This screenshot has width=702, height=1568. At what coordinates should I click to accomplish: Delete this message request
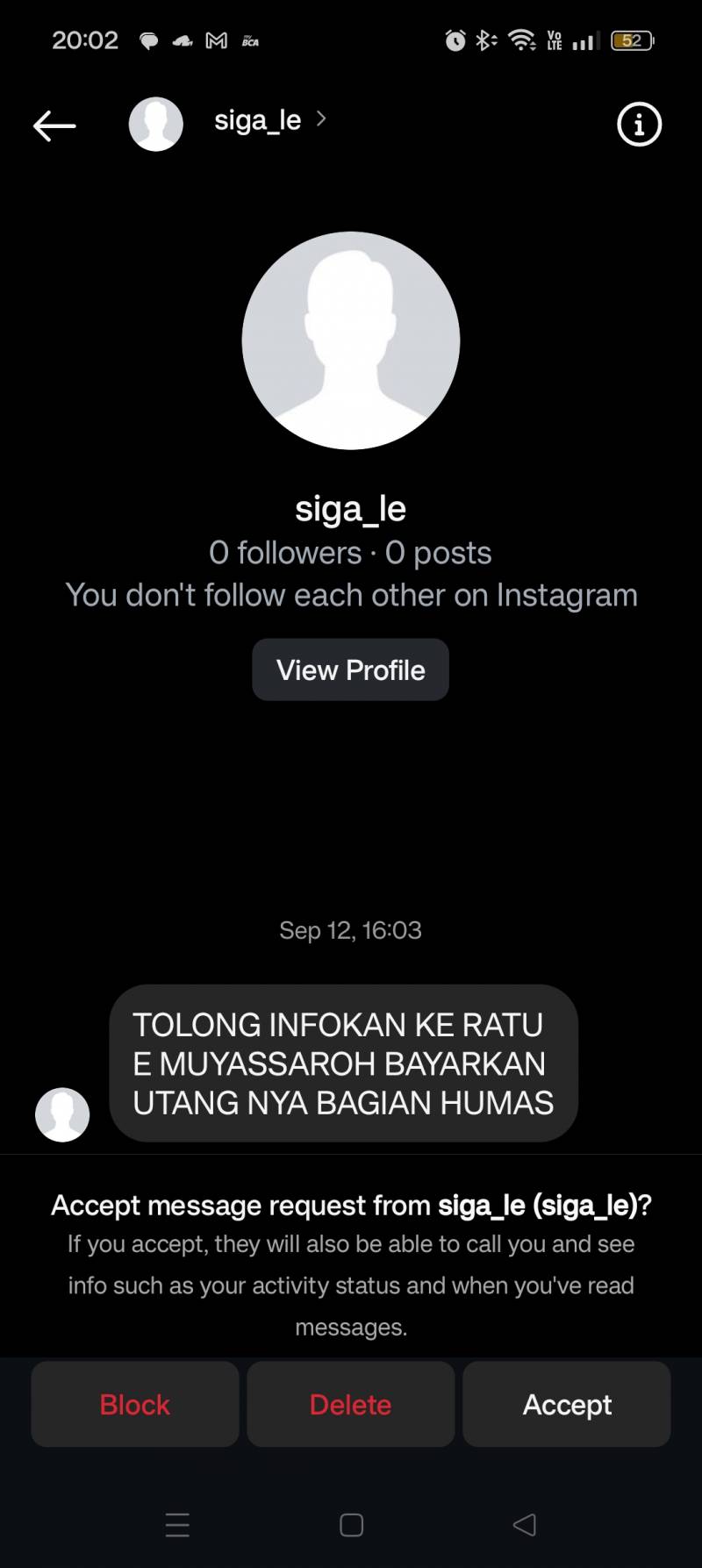click(350, 1404)
